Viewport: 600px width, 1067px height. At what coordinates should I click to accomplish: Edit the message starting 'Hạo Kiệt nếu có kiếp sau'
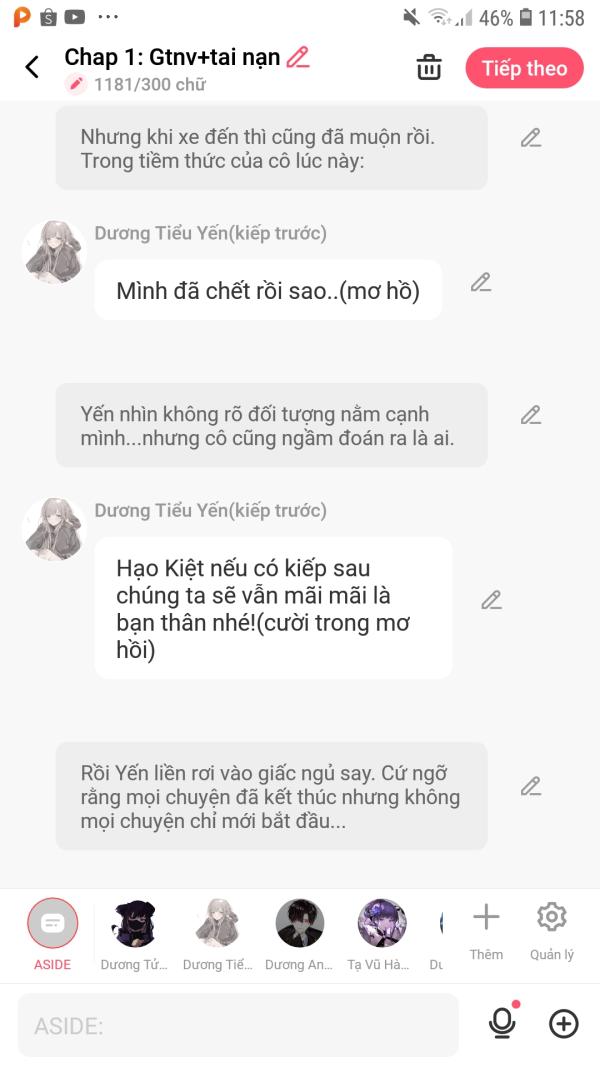coord(491,600)
